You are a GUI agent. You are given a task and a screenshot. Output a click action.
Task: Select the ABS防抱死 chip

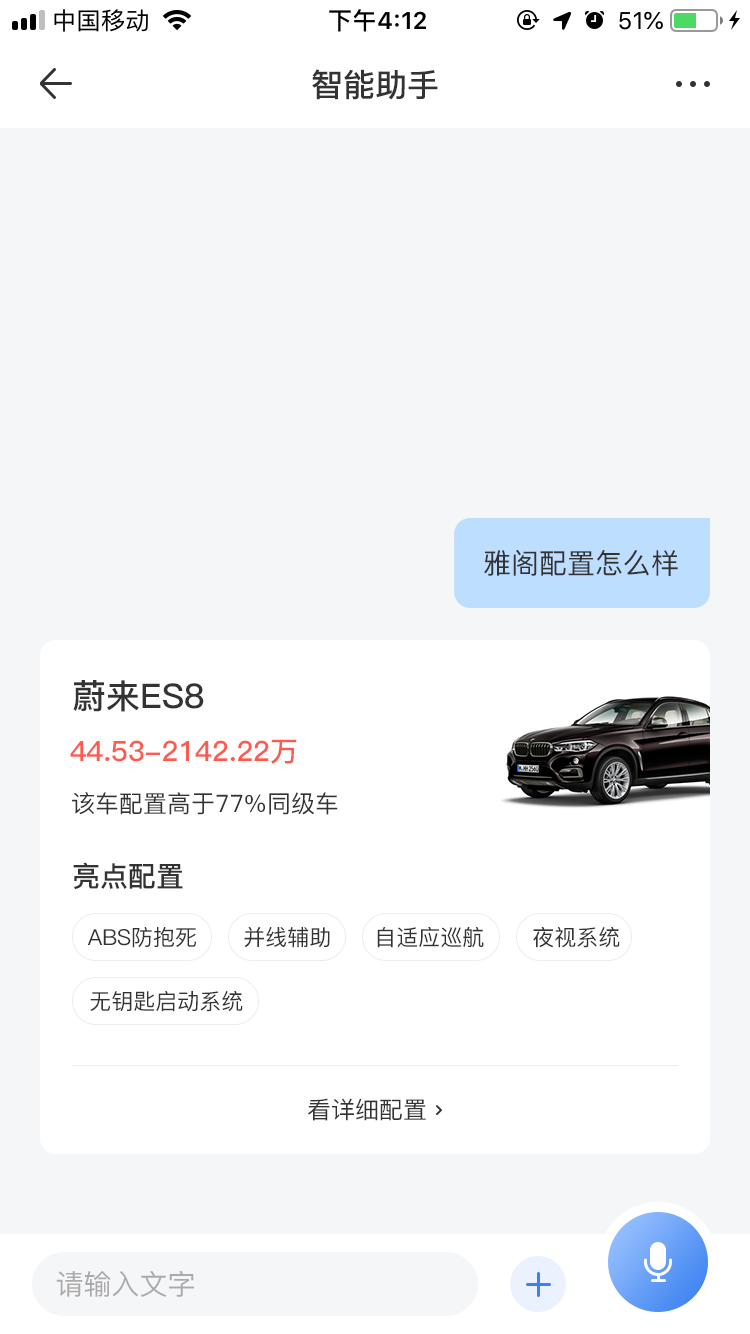(142, 937)
